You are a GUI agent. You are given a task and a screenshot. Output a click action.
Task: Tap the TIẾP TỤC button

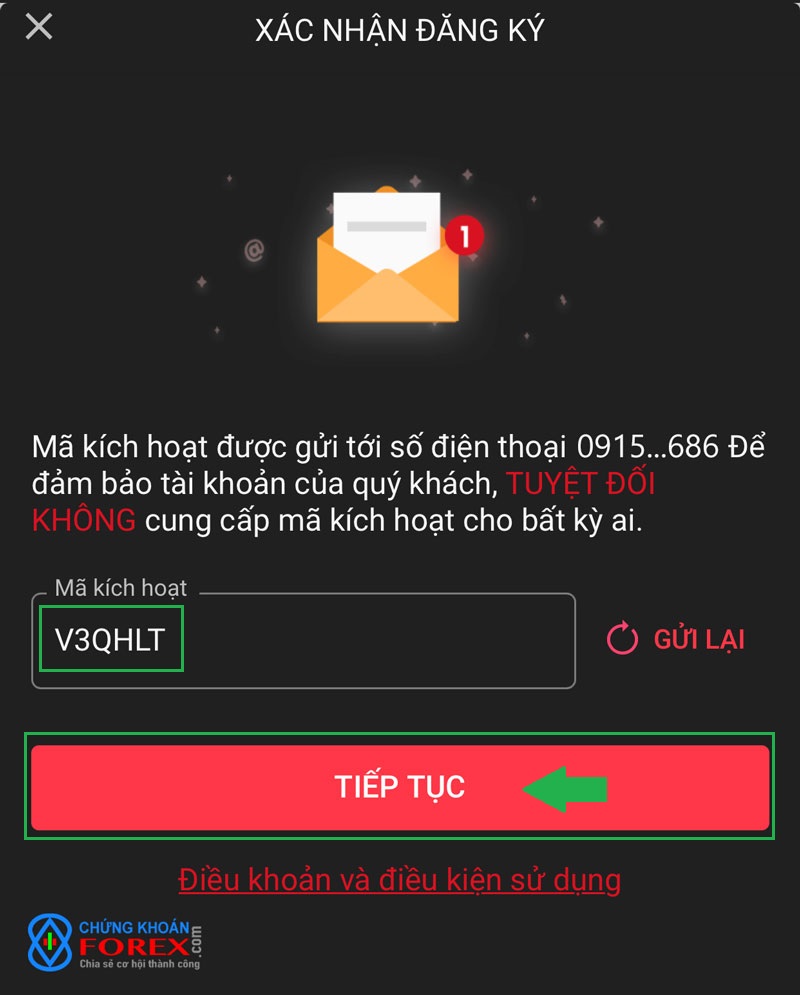tap(399, 787)
